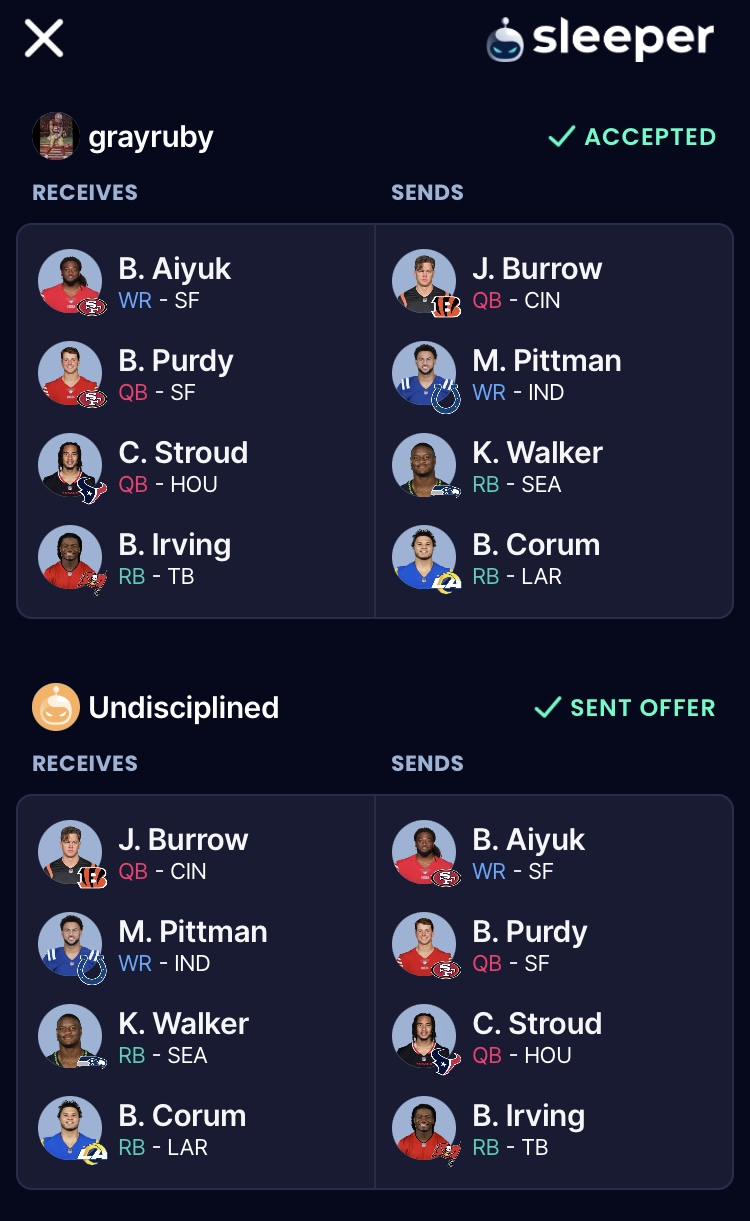Select B. Purdy in Undisciplined's sends list
Viewport: 750px width, 1221px height.
[528, 945]
